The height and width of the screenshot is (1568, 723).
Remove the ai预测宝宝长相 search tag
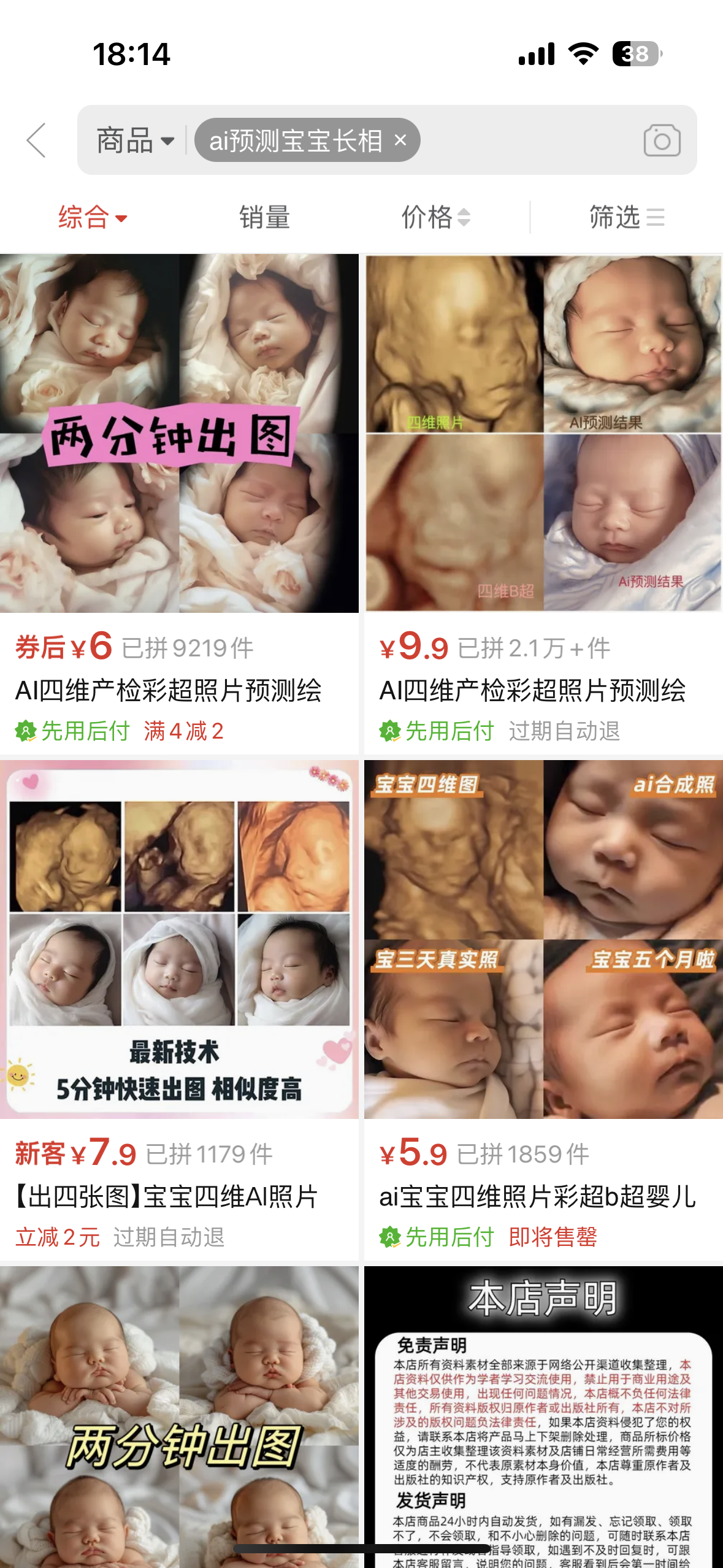click(400, 140)
